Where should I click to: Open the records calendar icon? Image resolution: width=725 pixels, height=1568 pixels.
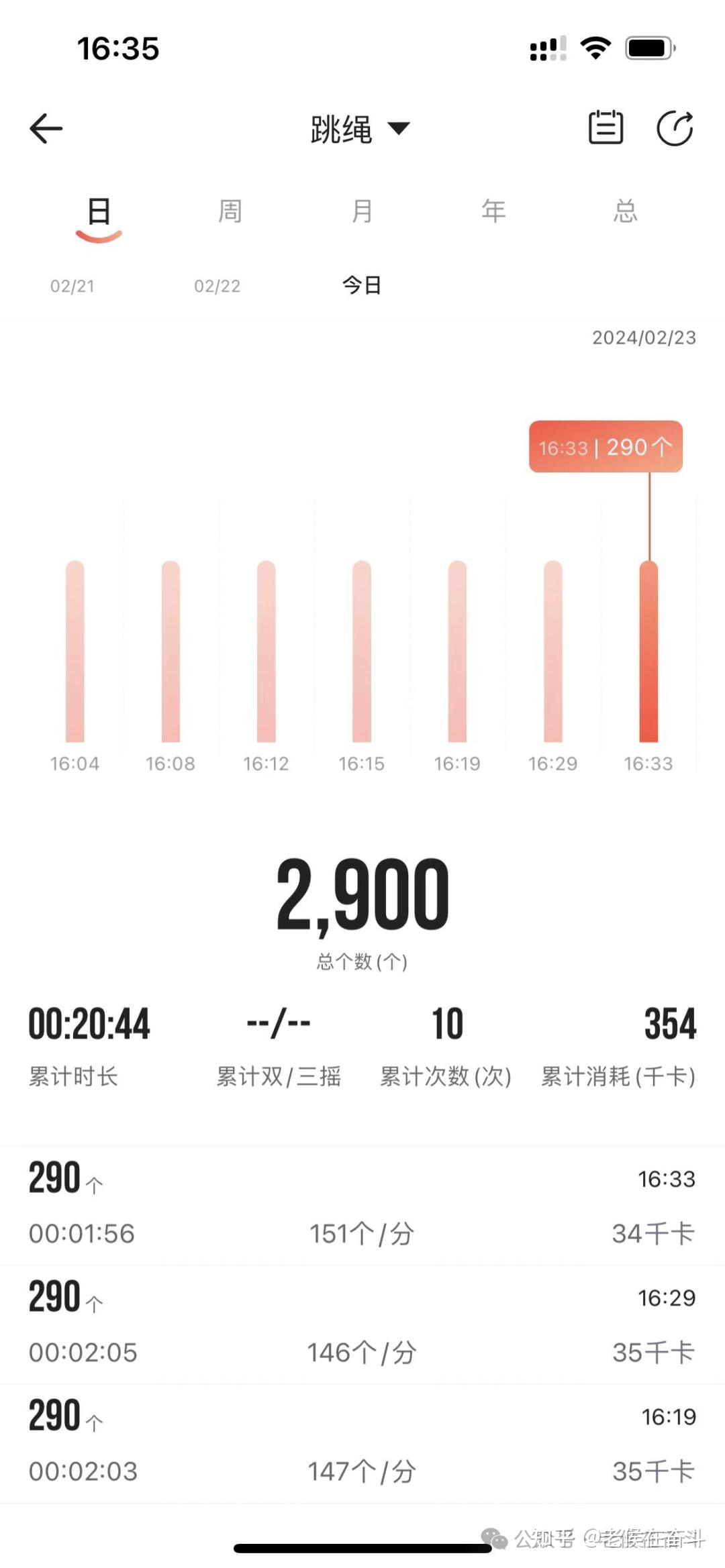pyautogui.click(x=606, y=127)
